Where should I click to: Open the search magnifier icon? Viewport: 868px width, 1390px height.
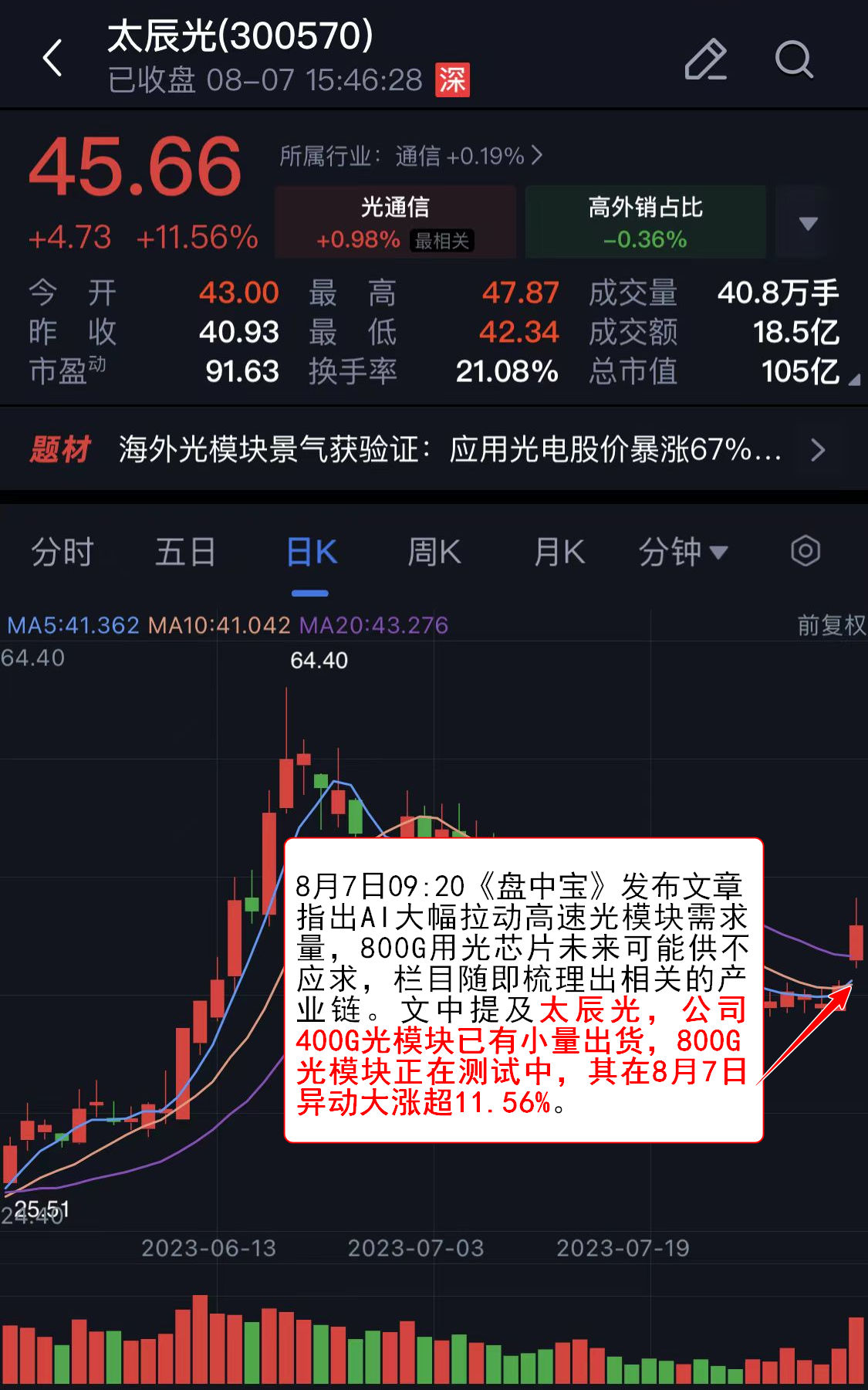click(793, 59)
